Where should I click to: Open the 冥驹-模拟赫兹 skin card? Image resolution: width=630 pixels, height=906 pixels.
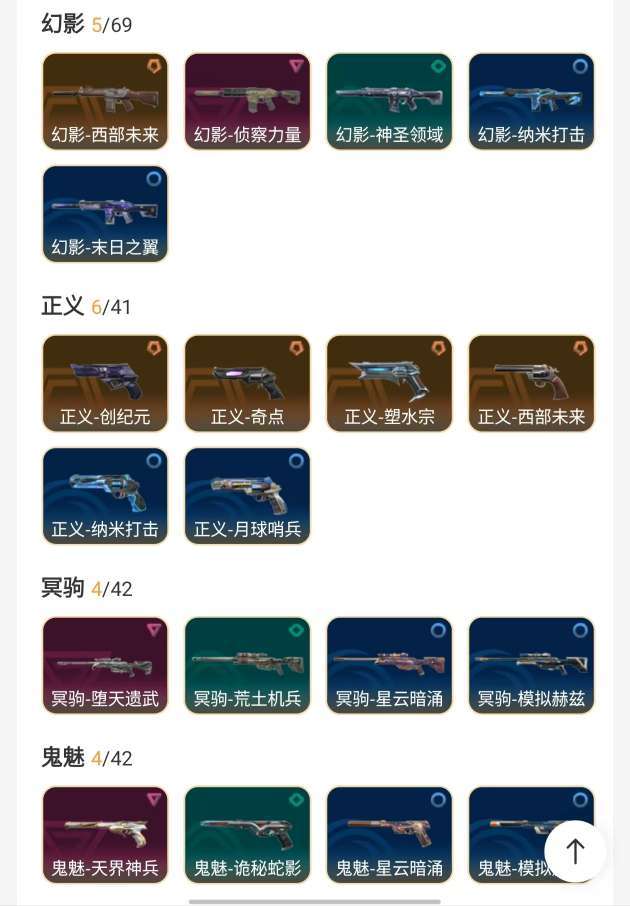click(531, 666)
